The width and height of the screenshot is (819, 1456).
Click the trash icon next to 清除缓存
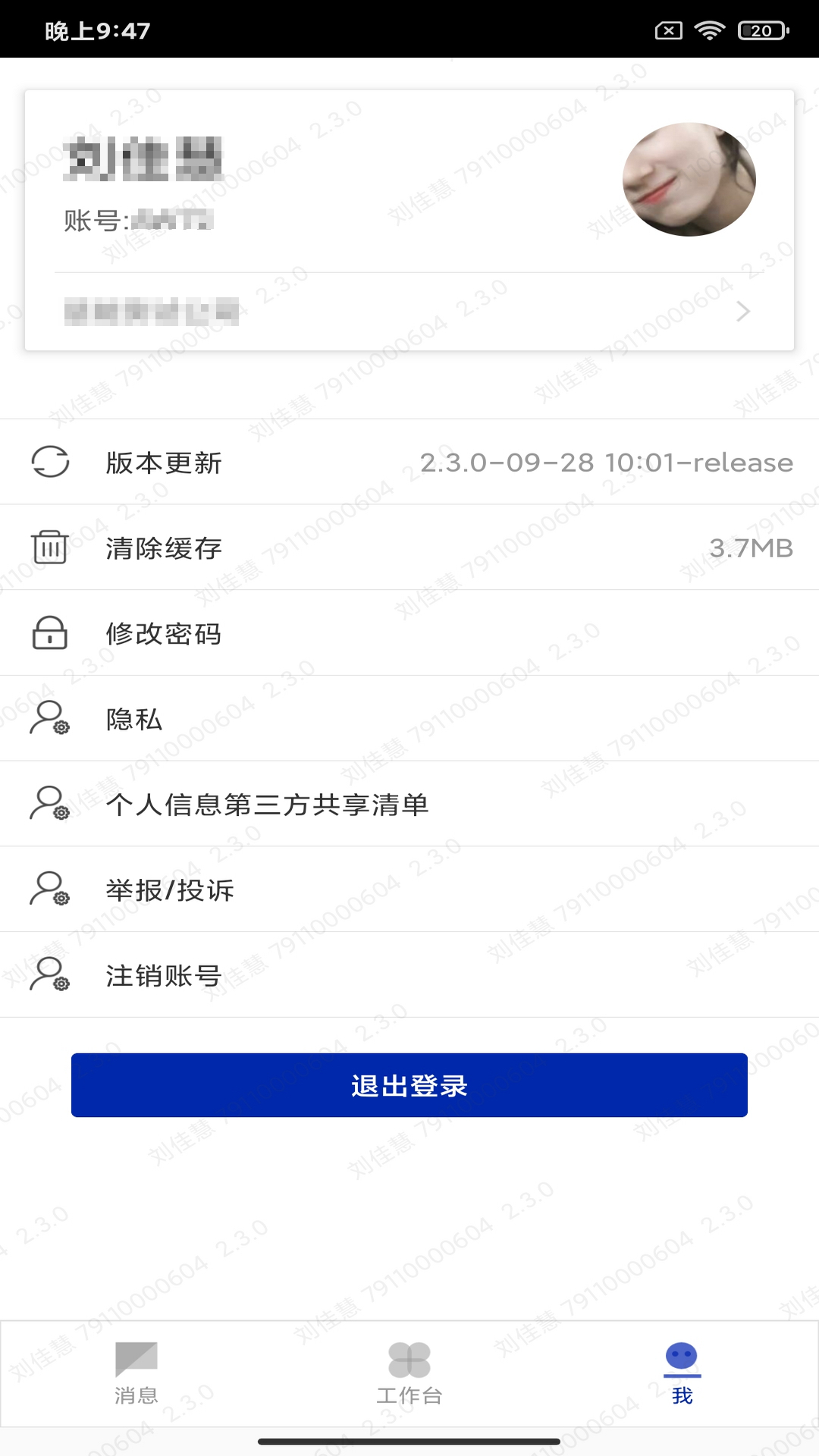tap(50, 548)
